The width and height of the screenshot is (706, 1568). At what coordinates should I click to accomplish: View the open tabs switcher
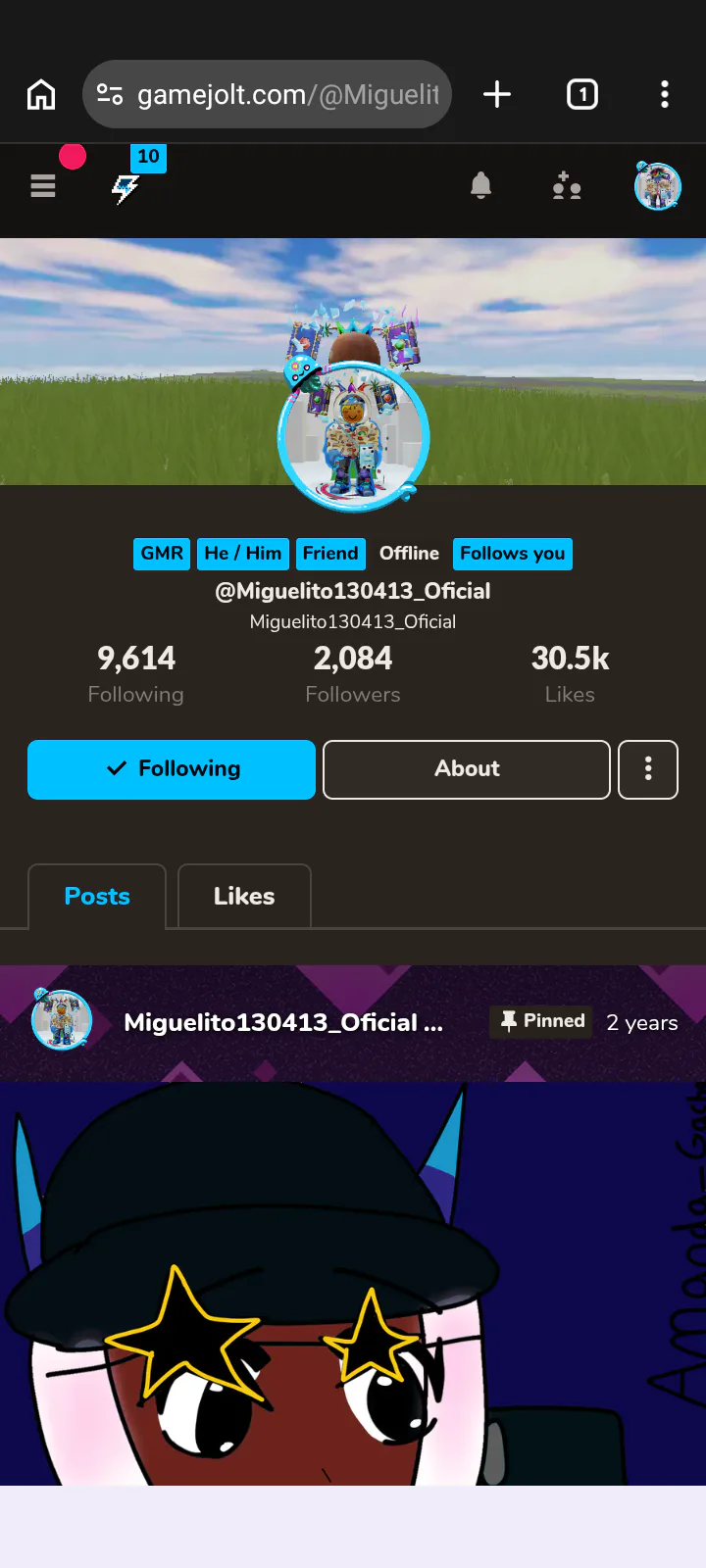(x=582, y=95)
